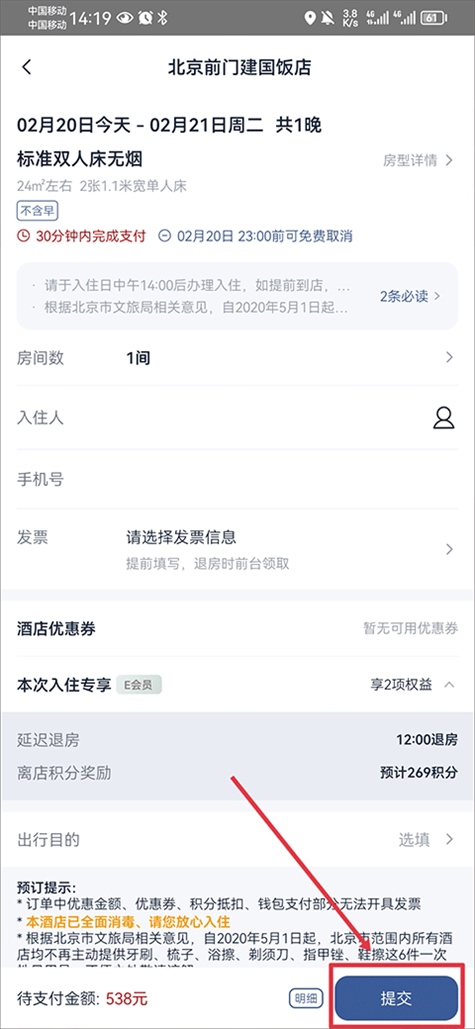The width and height of the screenshot is (475, 1029).
Task: Select invoice info in the 发票 row
Action: tap(238, 549)
